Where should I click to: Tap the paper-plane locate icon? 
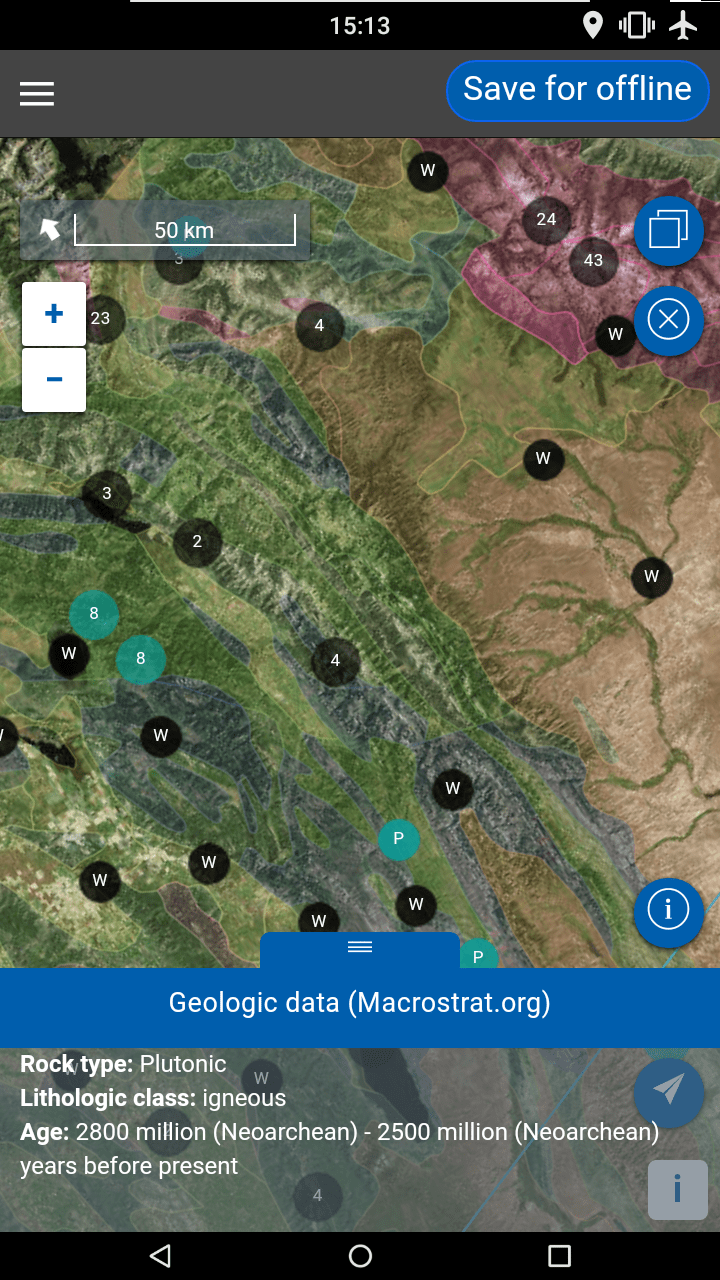668,1093
